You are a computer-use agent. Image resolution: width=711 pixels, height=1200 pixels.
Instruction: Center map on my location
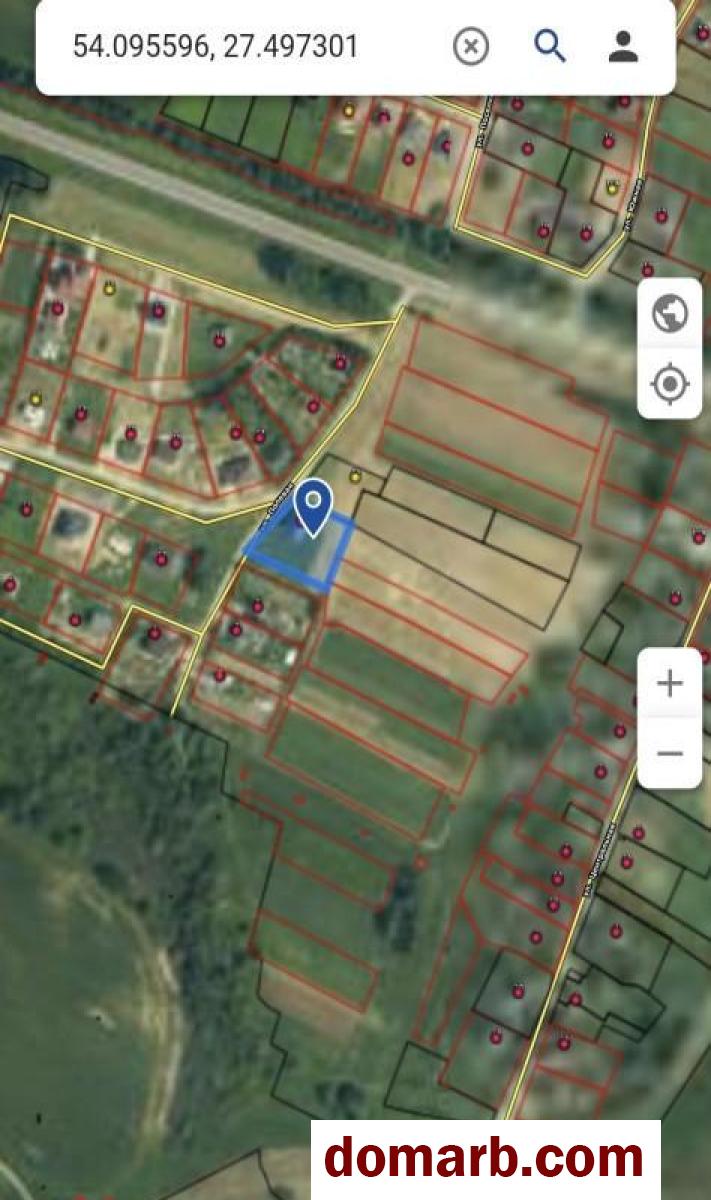670,384
